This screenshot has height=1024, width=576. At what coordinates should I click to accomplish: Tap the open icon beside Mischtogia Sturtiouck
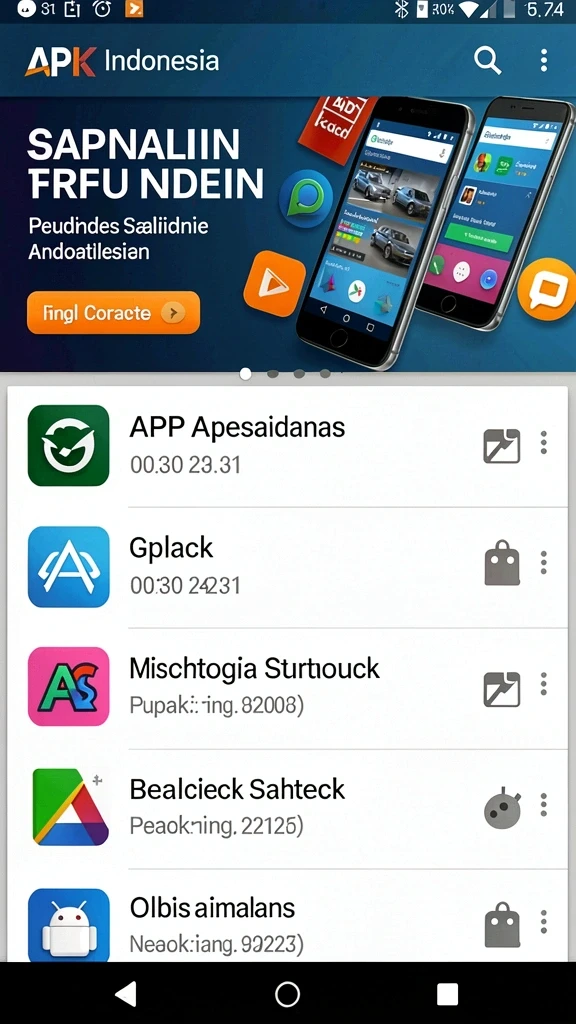click(502, 689)
